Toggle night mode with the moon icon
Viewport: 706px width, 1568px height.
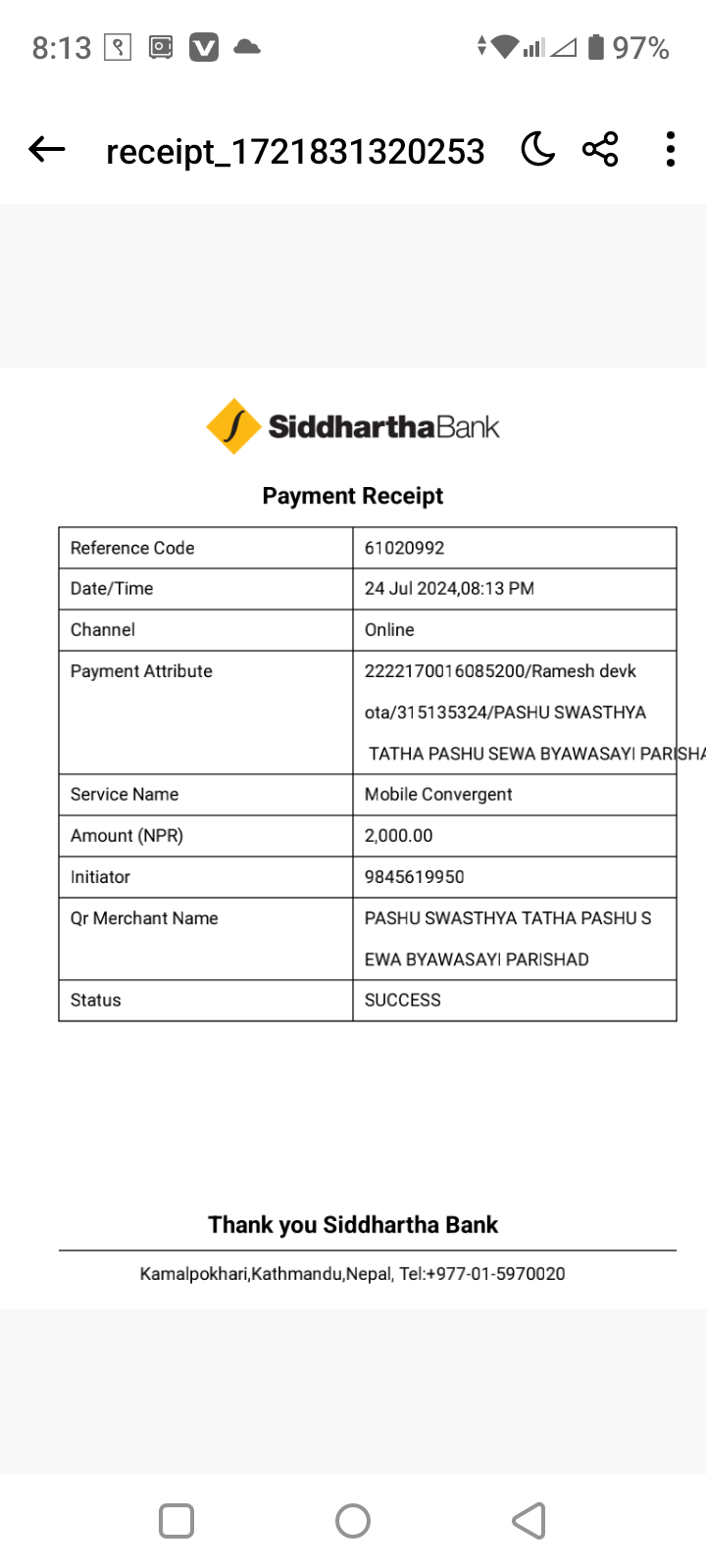[537, 149]
